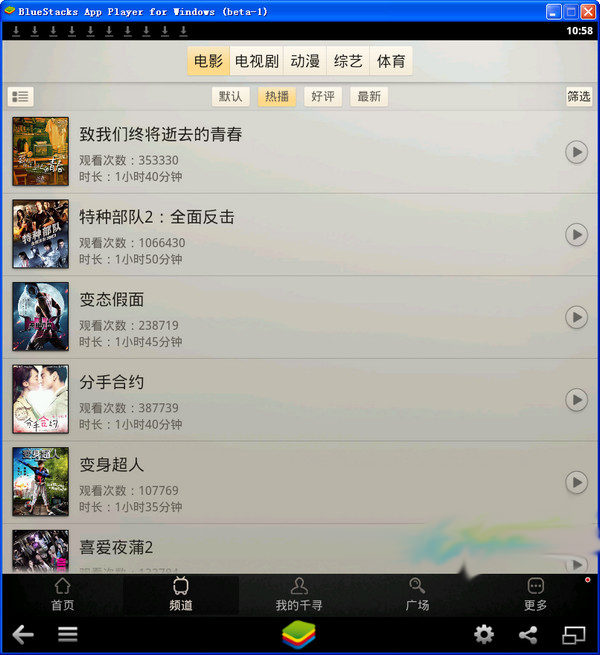The height and width of the screenshot is (655, 600).
Task: Open the 更多 tab
Action: pos(535,595)
